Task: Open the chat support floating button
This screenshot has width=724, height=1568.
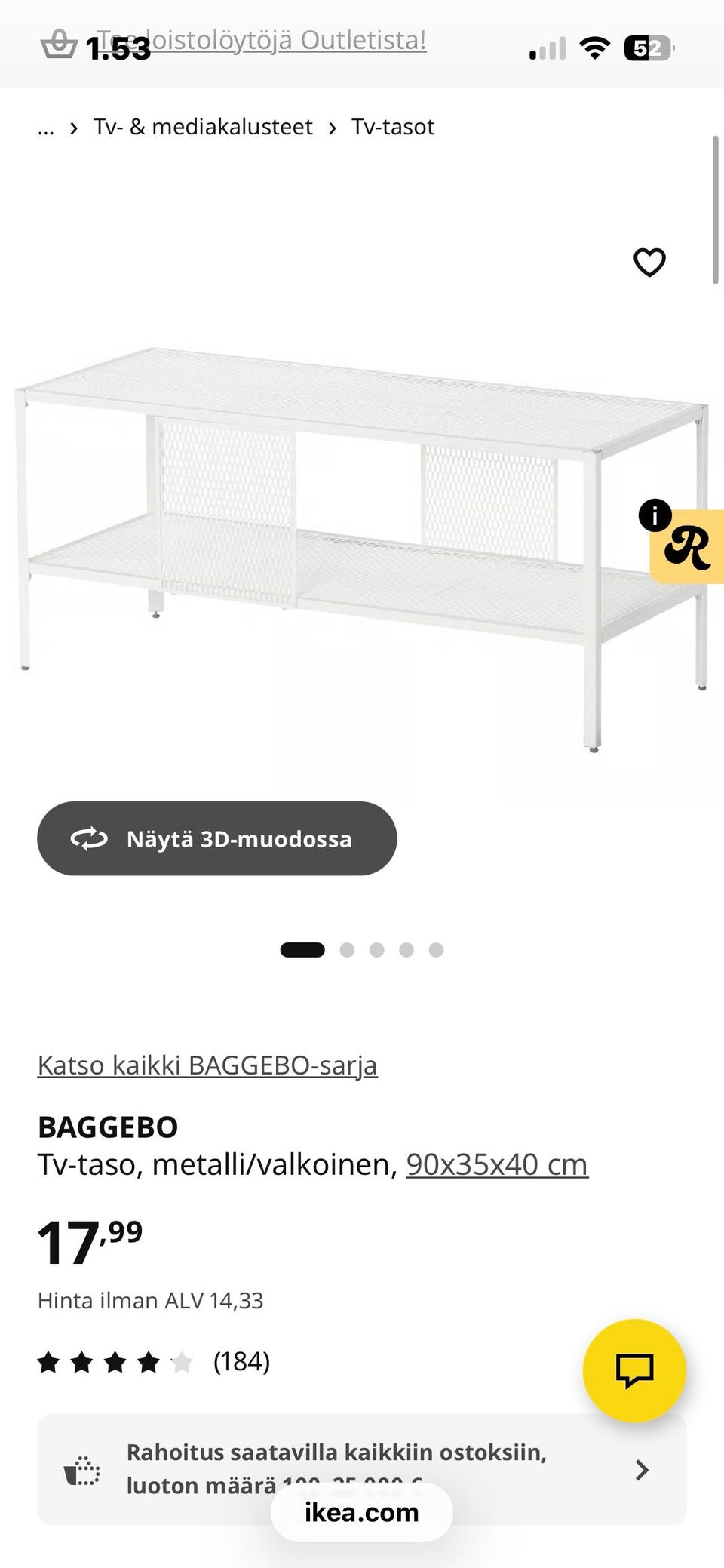Action: (x=634, y=1370)
